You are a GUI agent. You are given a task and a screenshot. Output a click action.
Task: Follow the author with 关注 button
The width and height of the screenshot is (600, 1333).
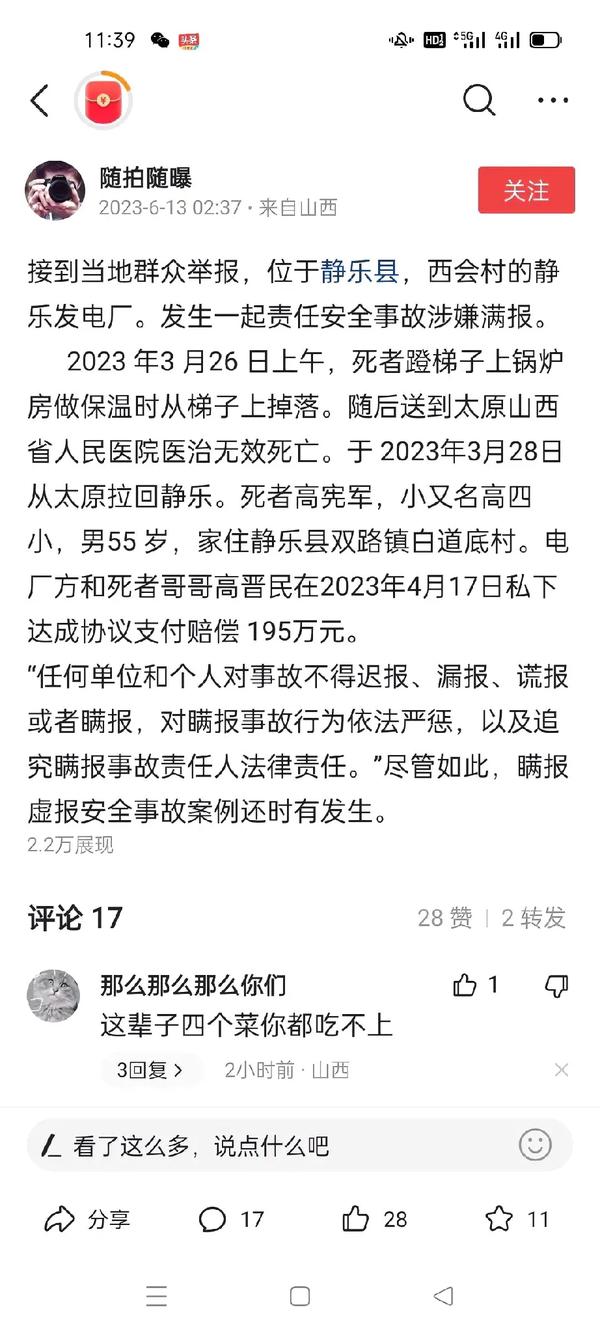526,190
